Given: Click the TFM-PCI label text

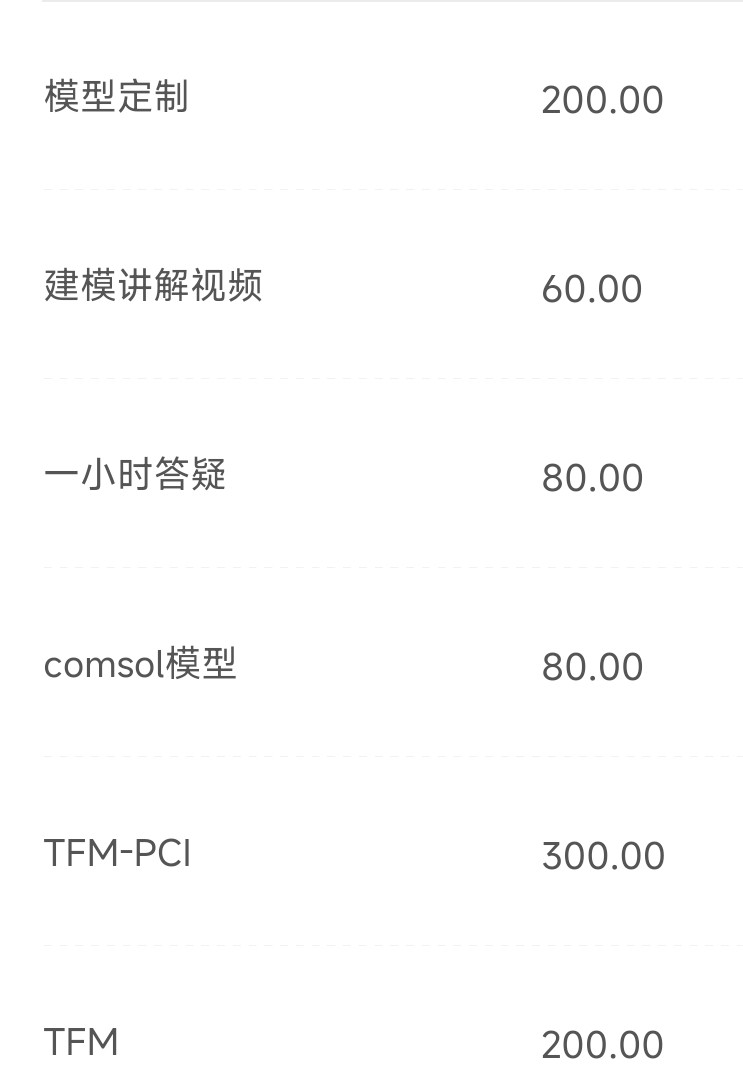Looking at the screenshot, I should click(116, 853).
